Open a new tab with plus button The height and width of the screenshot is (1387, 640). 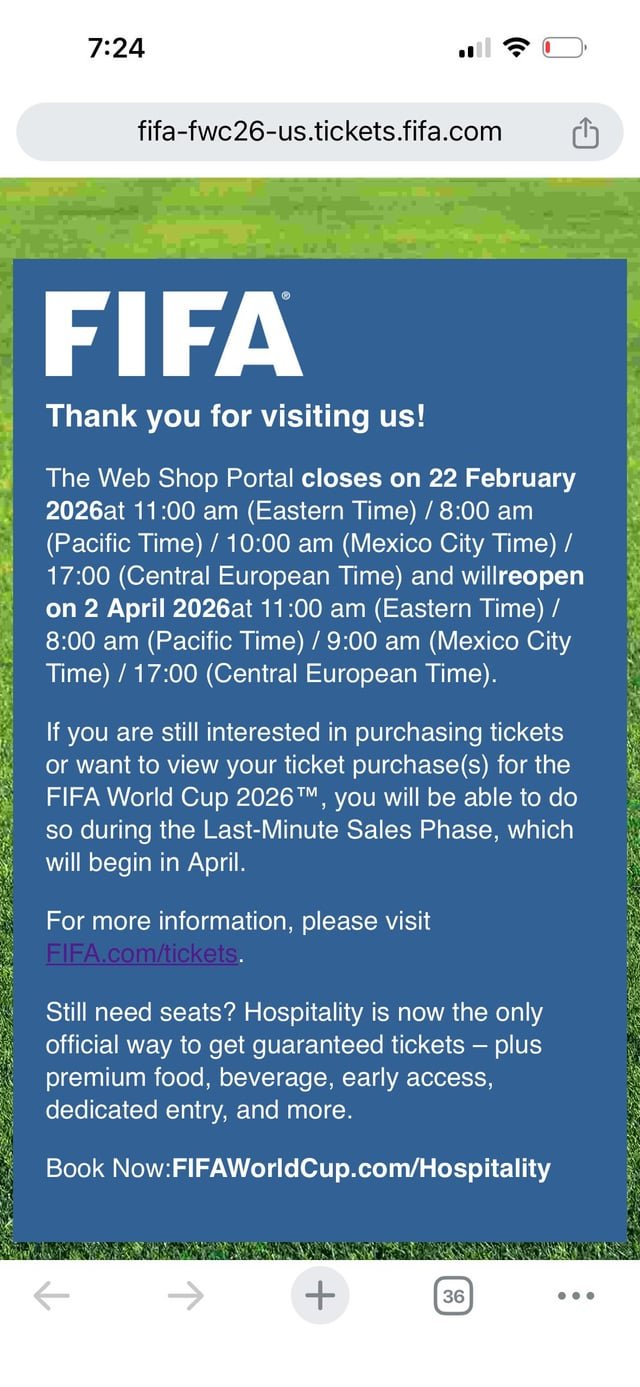coord(320,1296)
